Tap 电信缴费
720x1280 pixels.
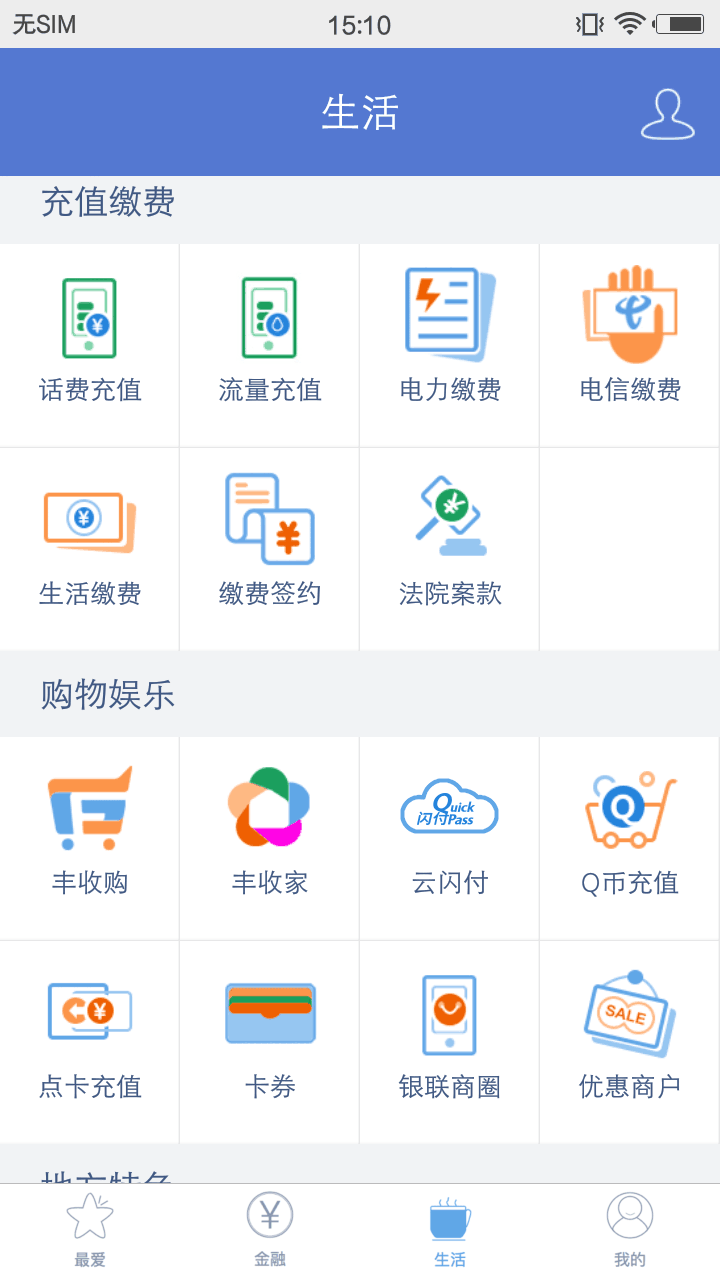point(630,344)
